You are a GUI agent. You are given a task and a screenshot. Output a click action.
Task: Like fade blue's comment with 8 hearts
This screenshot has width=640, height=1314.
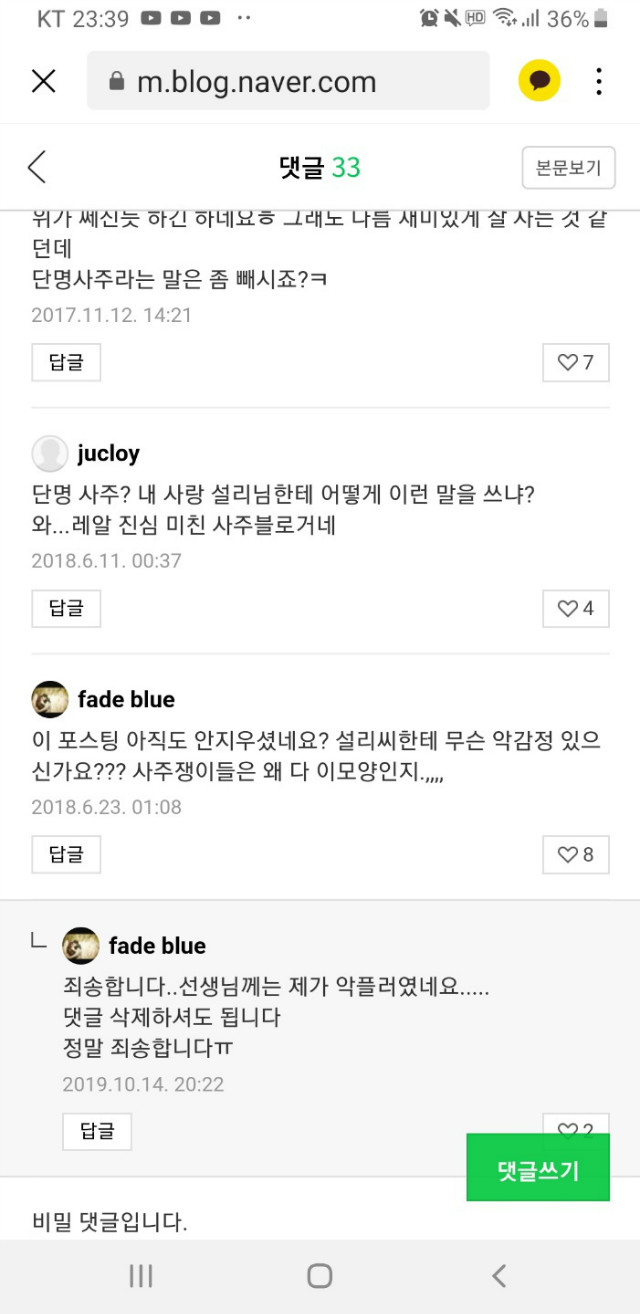point(575,854)
